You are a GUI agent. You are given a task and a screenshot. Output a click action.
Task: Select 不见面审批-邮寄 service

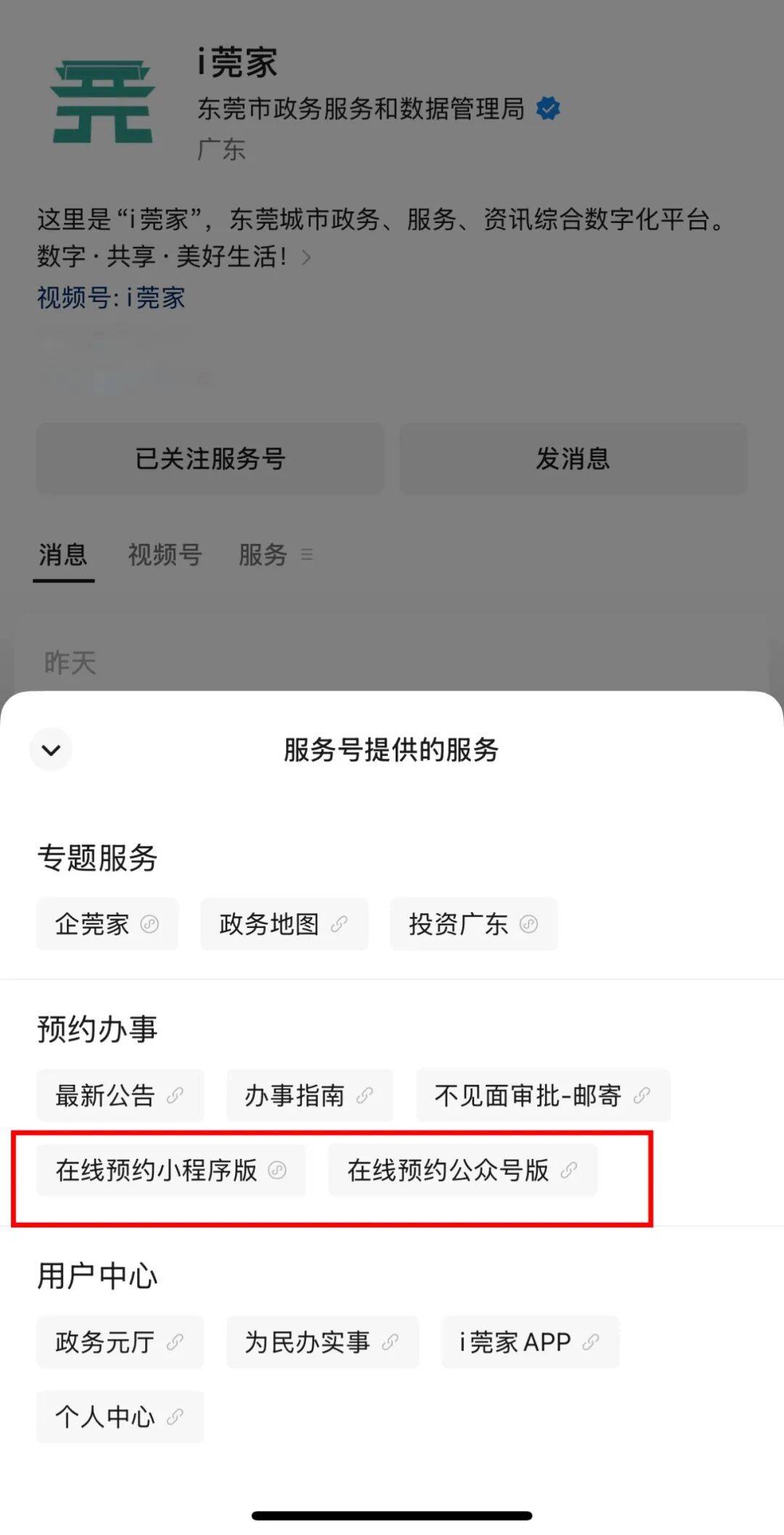click(542, 1095)
